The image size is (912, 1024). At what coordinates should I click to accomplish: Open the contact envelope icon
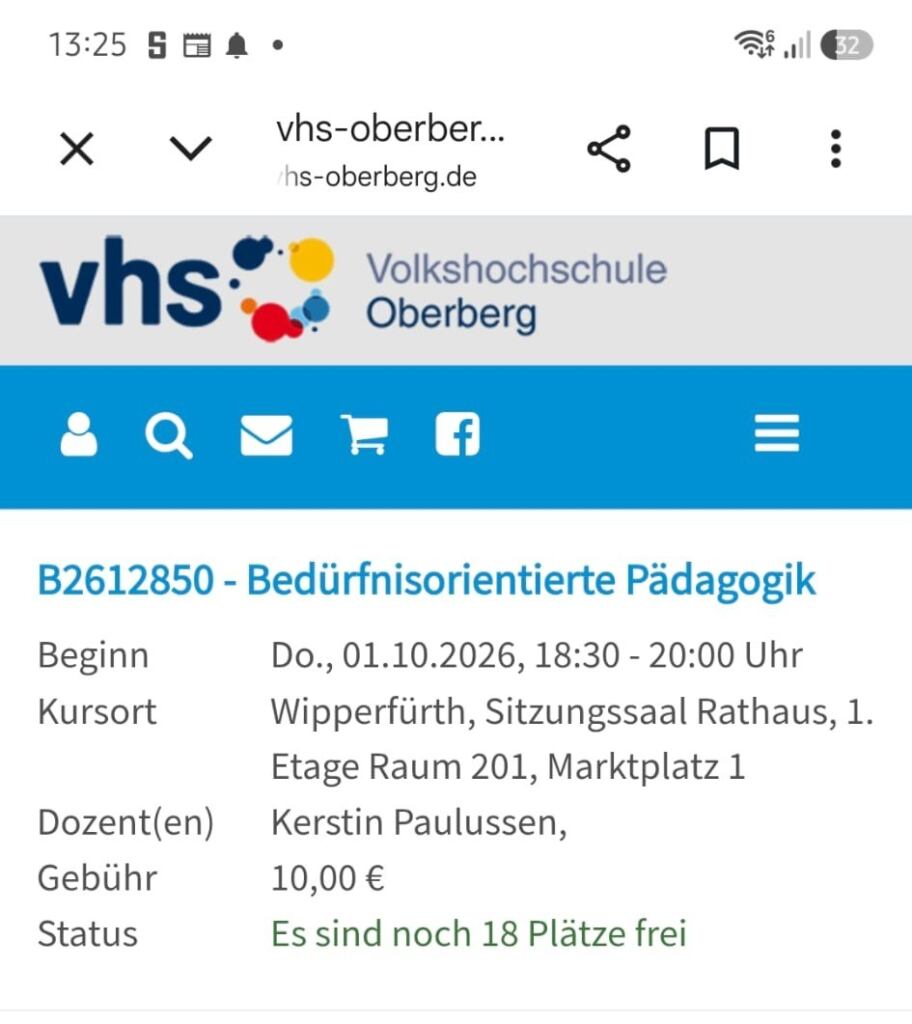coord(267,435)
